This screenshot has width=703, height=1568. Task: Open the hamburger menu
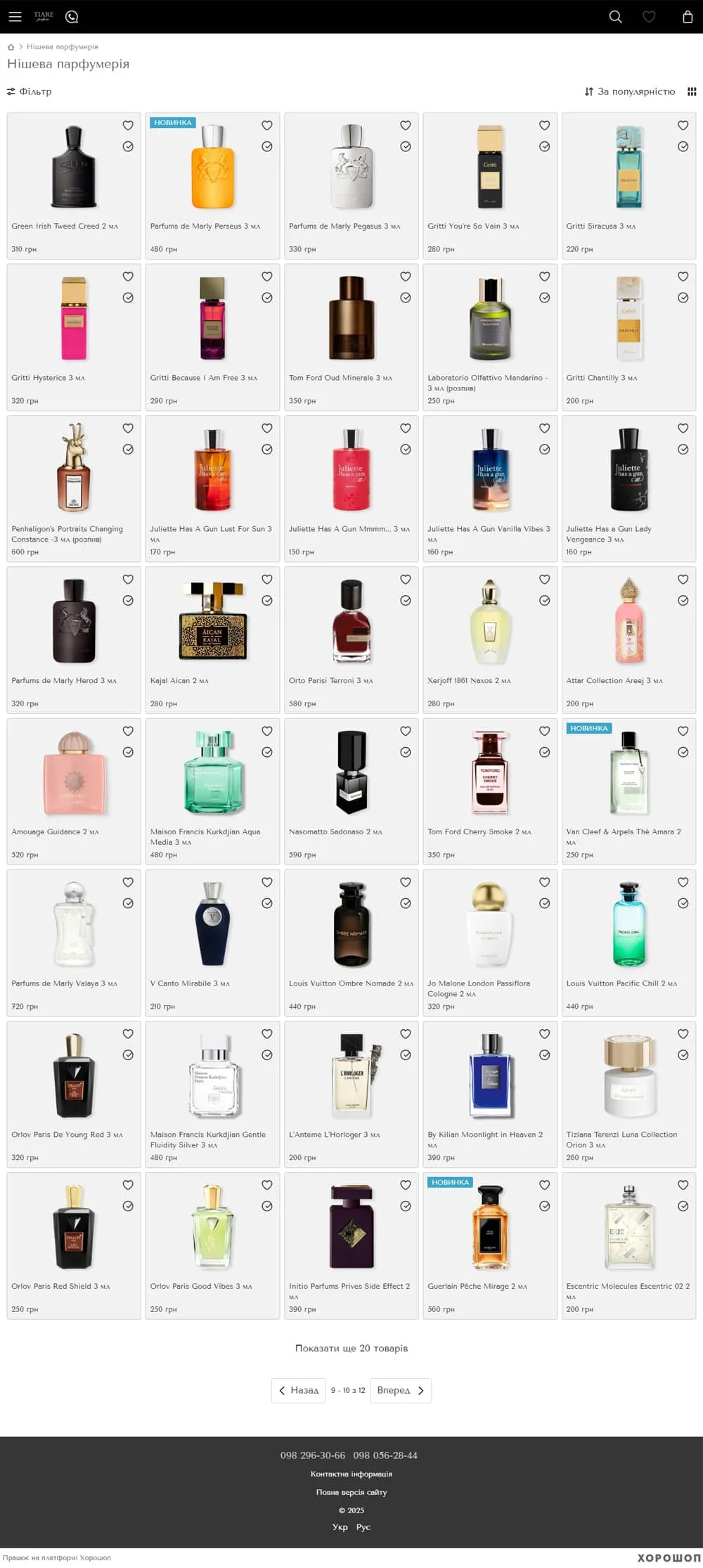(15, 17)
